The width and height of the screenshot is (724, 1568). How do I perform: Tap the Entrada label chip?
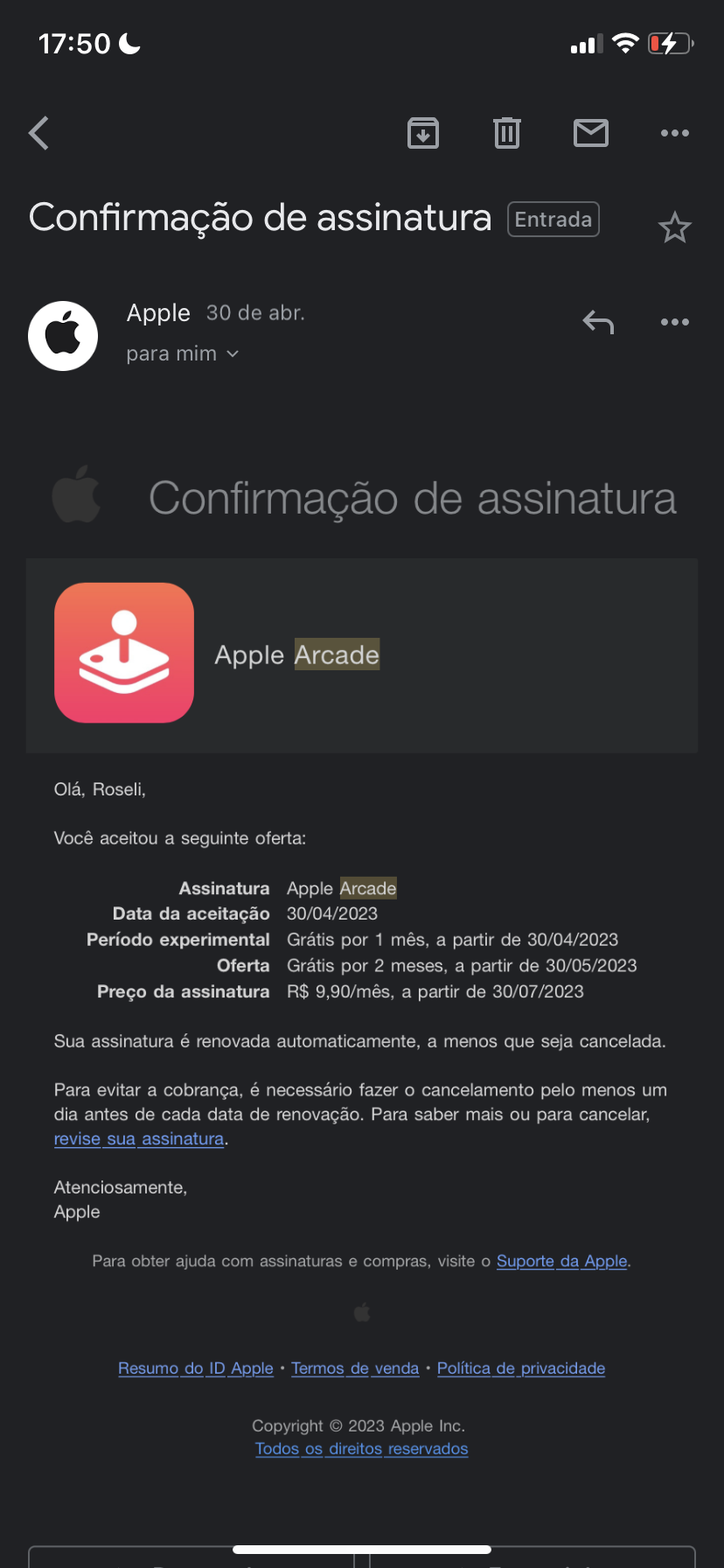[553, 219]
